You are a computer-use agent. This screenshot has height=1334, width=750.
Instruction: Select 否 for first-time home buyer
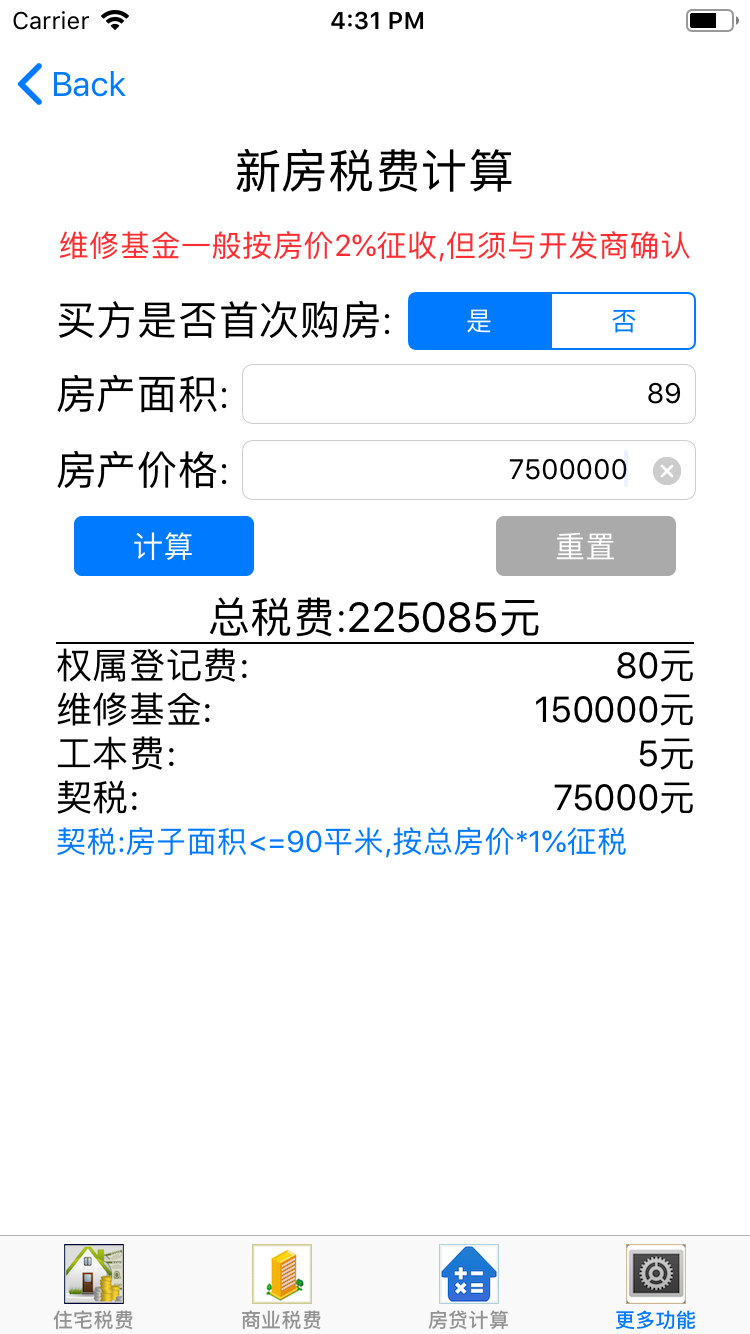(623, 321)
